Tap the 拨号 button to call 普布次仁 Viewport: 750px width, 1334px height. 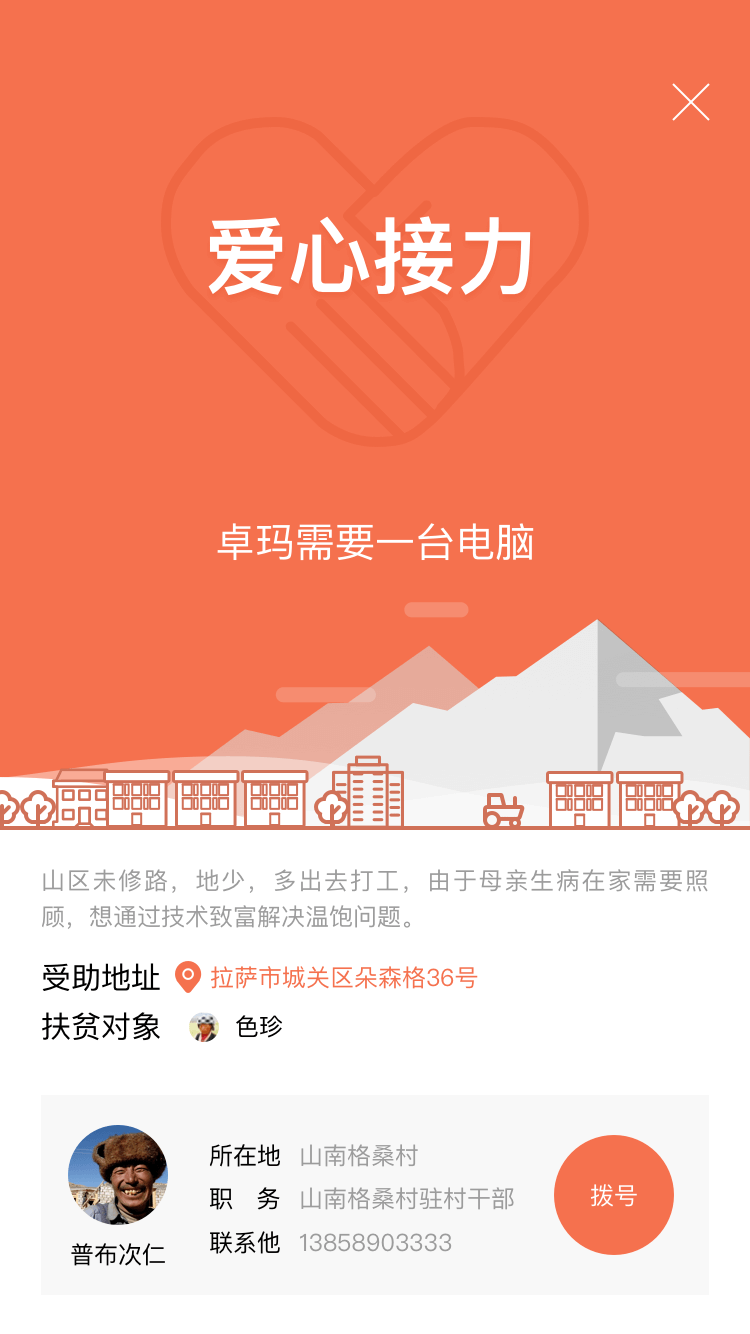click(x=613, y=1195)
